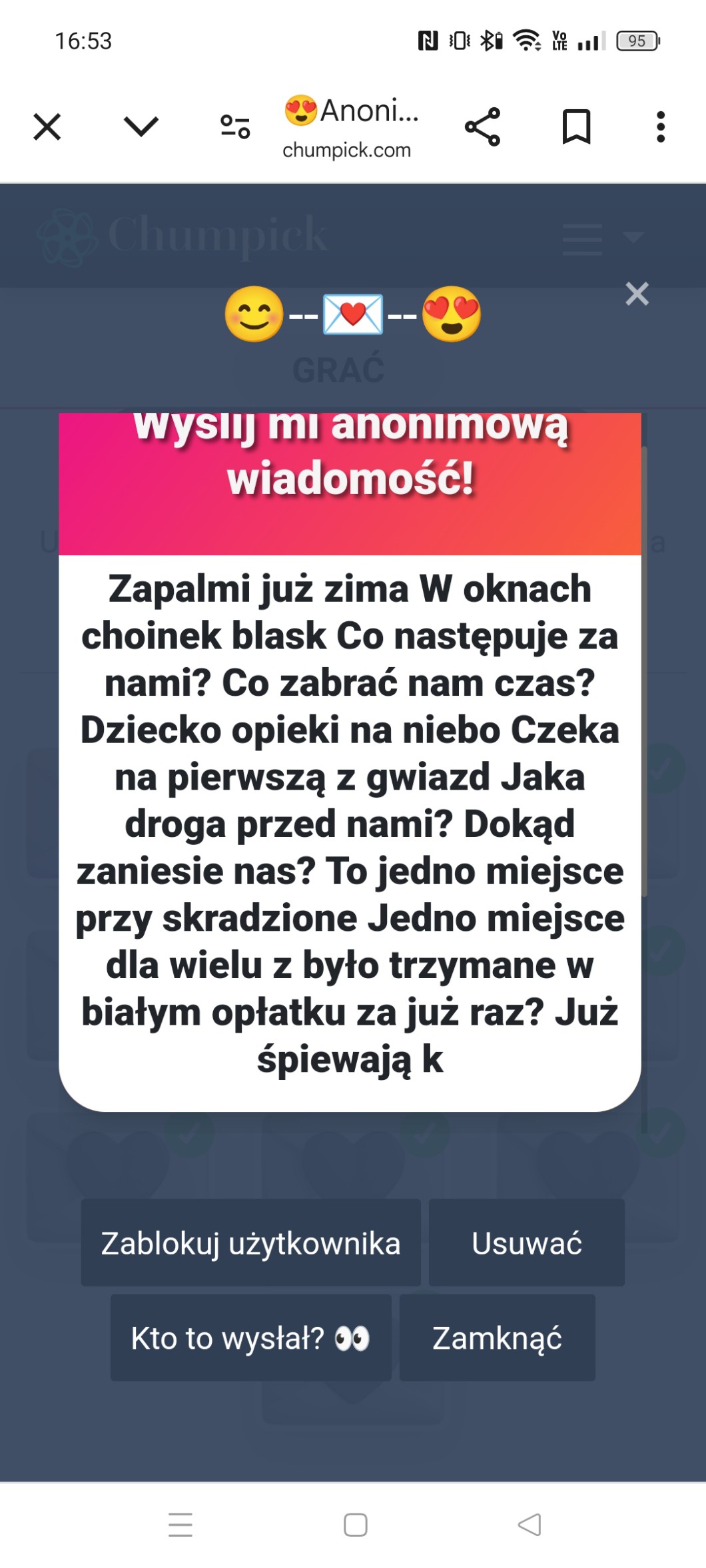Go to home screen via system home button
This screenshot has height=1568, width=706.
[356, 1525]
